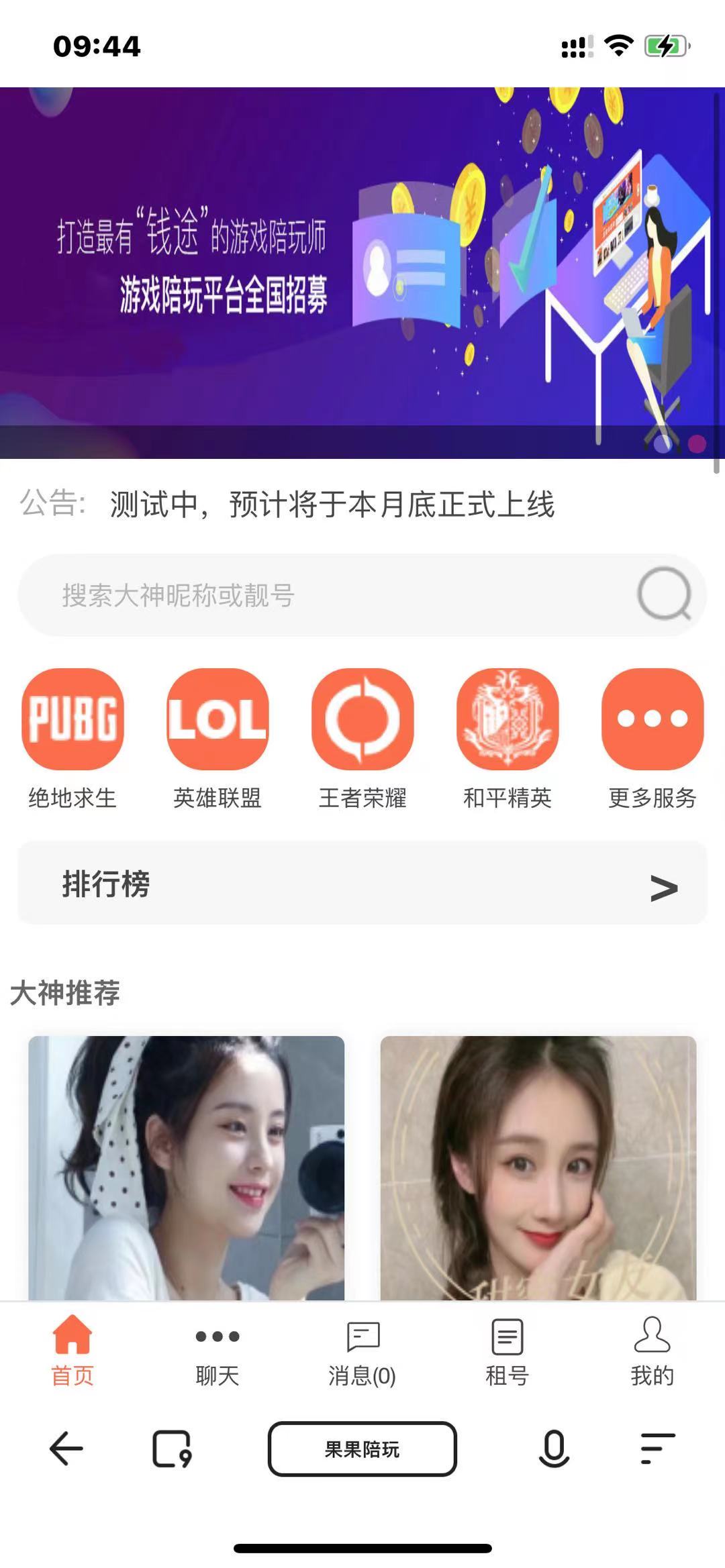The image size is (725, 1568).
Task: Start voice input with the microphone
Action: tap(554, 1449)
